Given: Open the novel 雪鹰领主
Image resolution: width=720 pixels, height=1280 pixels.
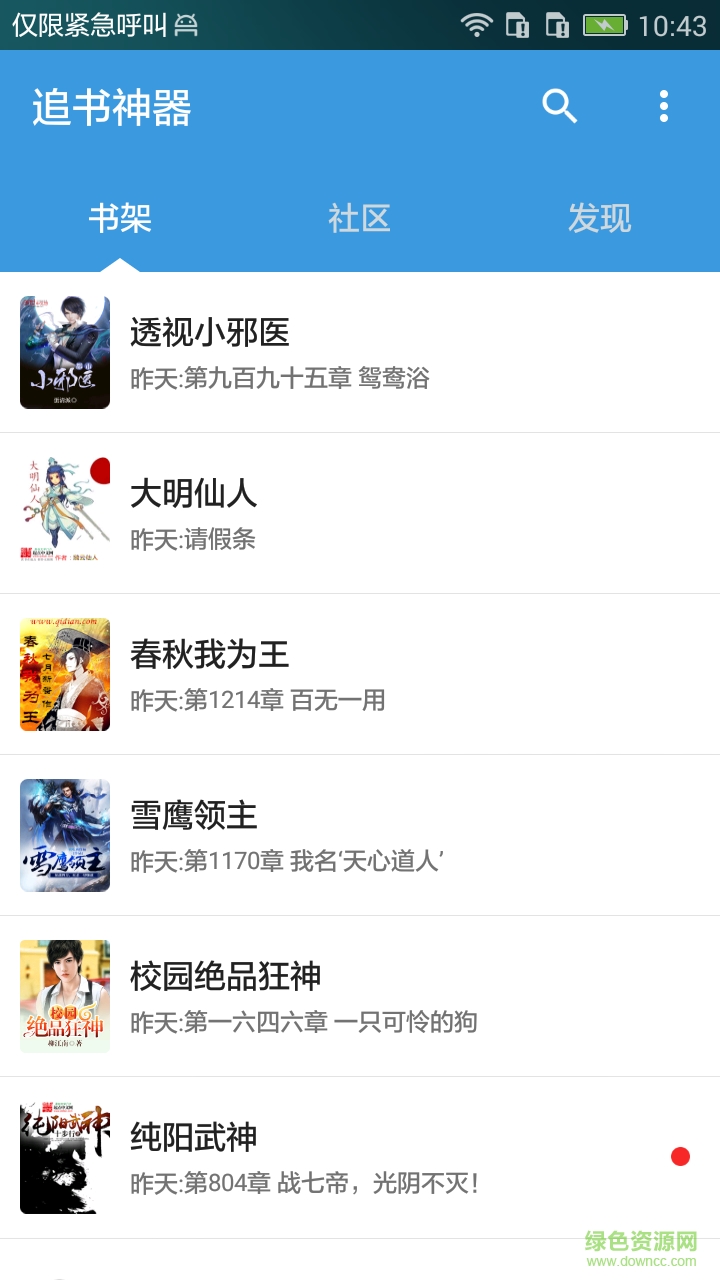Looking at the screenshot, I should (x=194, y=817).
